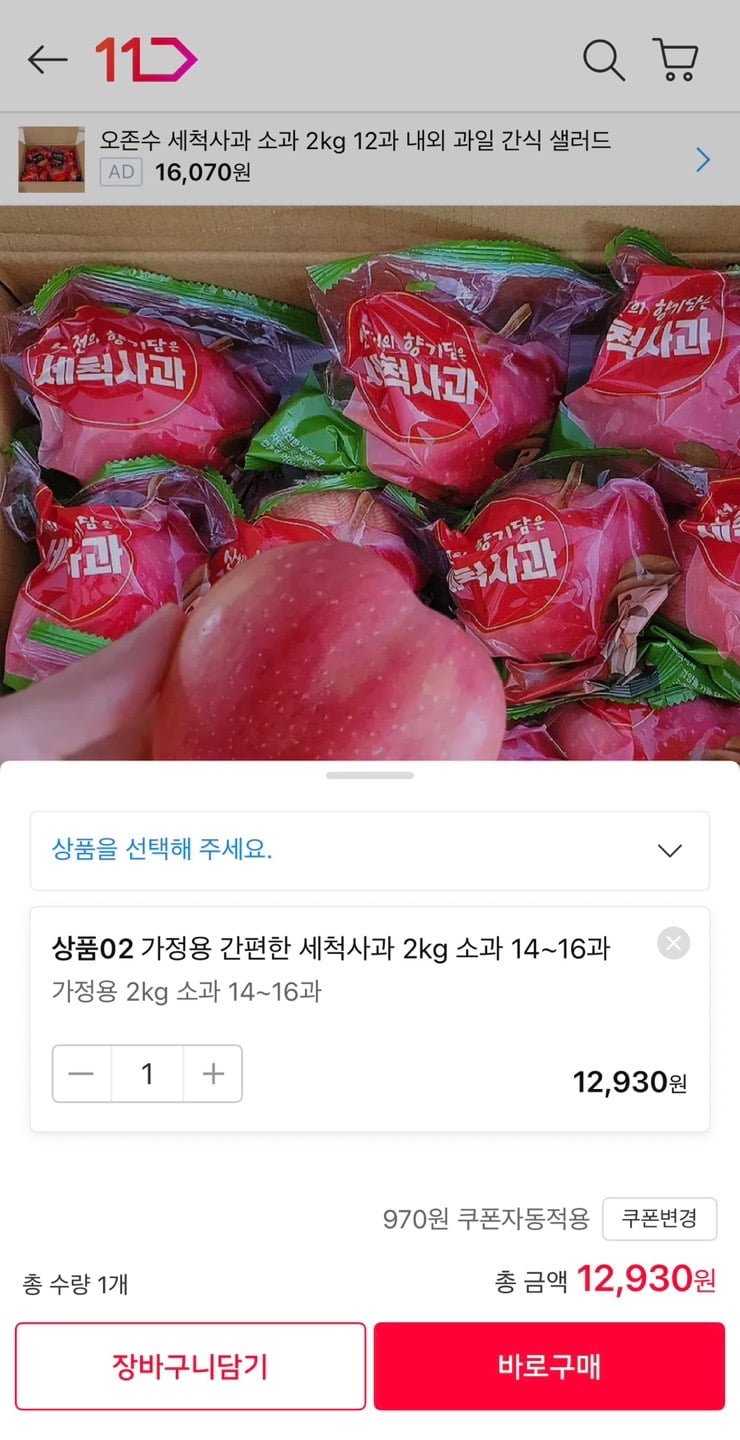Screen dimensions: 740x1440
Task: Open the shopping cart icon
Action: 675,60
